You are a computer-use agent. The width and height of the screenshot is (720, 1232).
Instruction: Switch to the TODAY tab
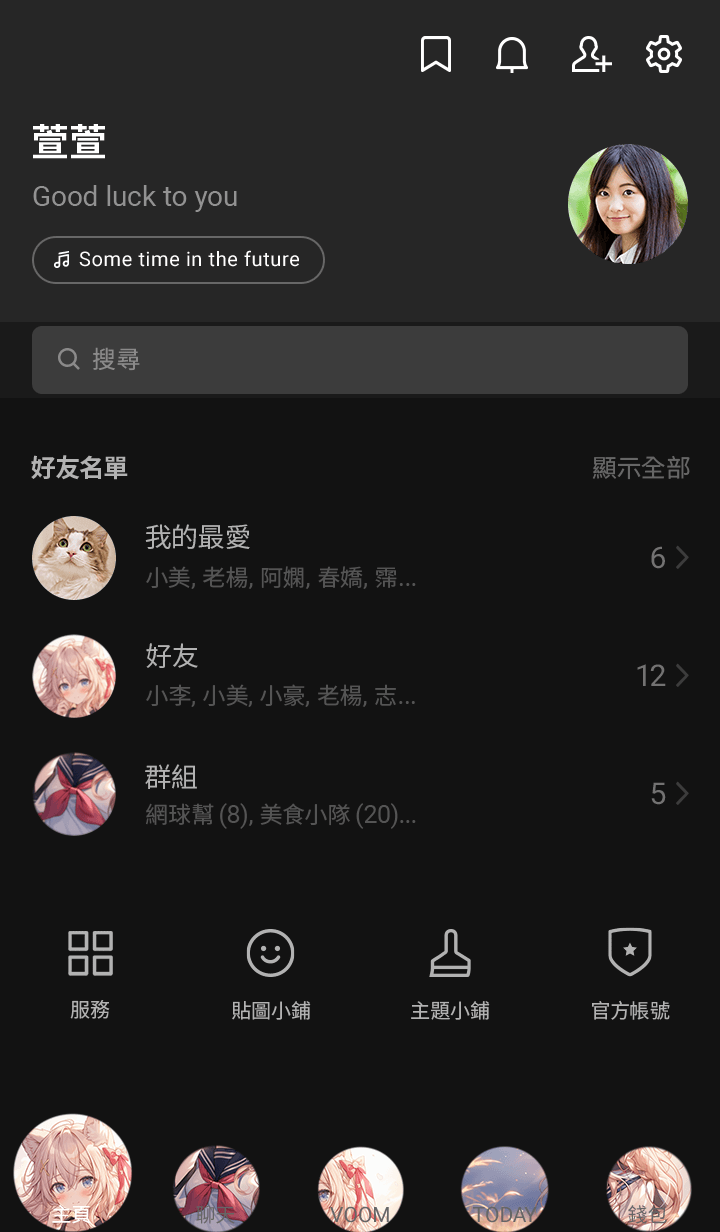tap(504, 1190)
